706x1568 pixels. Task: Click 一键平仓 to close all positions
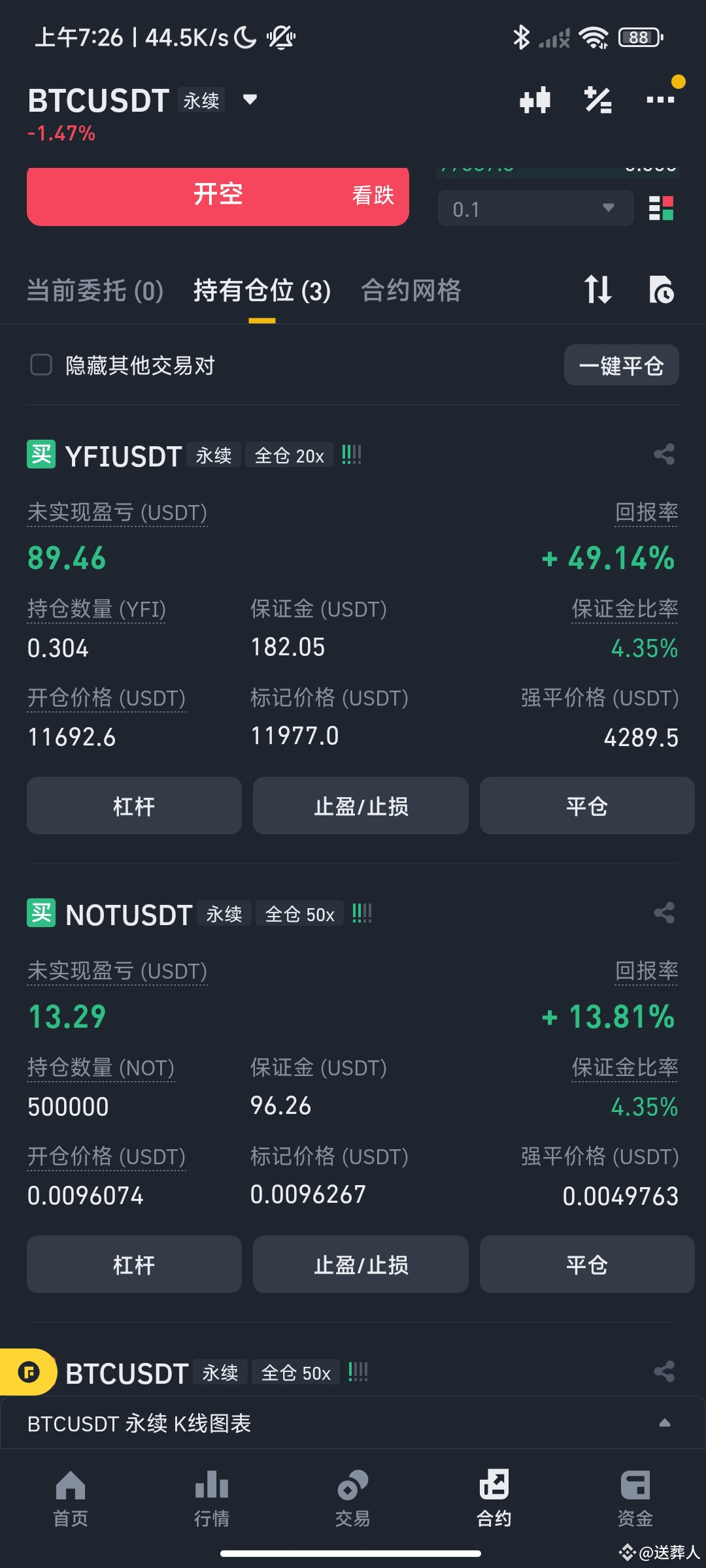tap(620, 365)
